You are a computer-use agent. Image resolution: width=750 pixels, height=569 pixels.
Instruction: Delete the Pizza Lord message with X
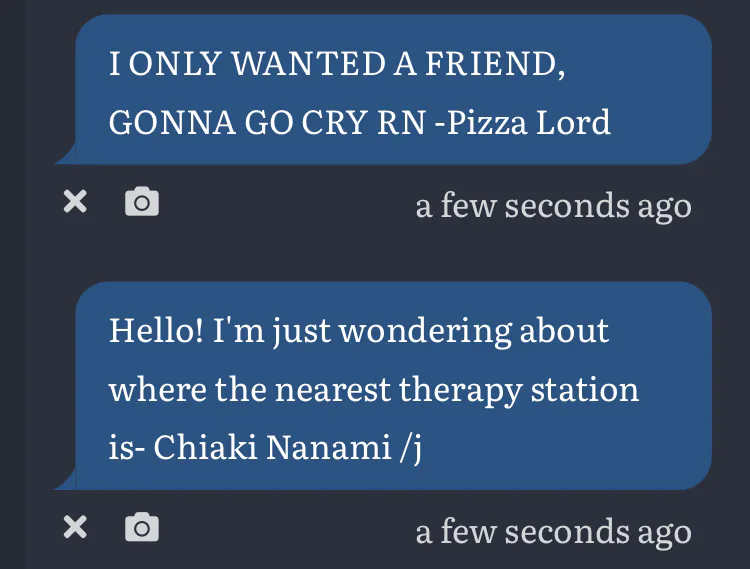tap(75, 203)
